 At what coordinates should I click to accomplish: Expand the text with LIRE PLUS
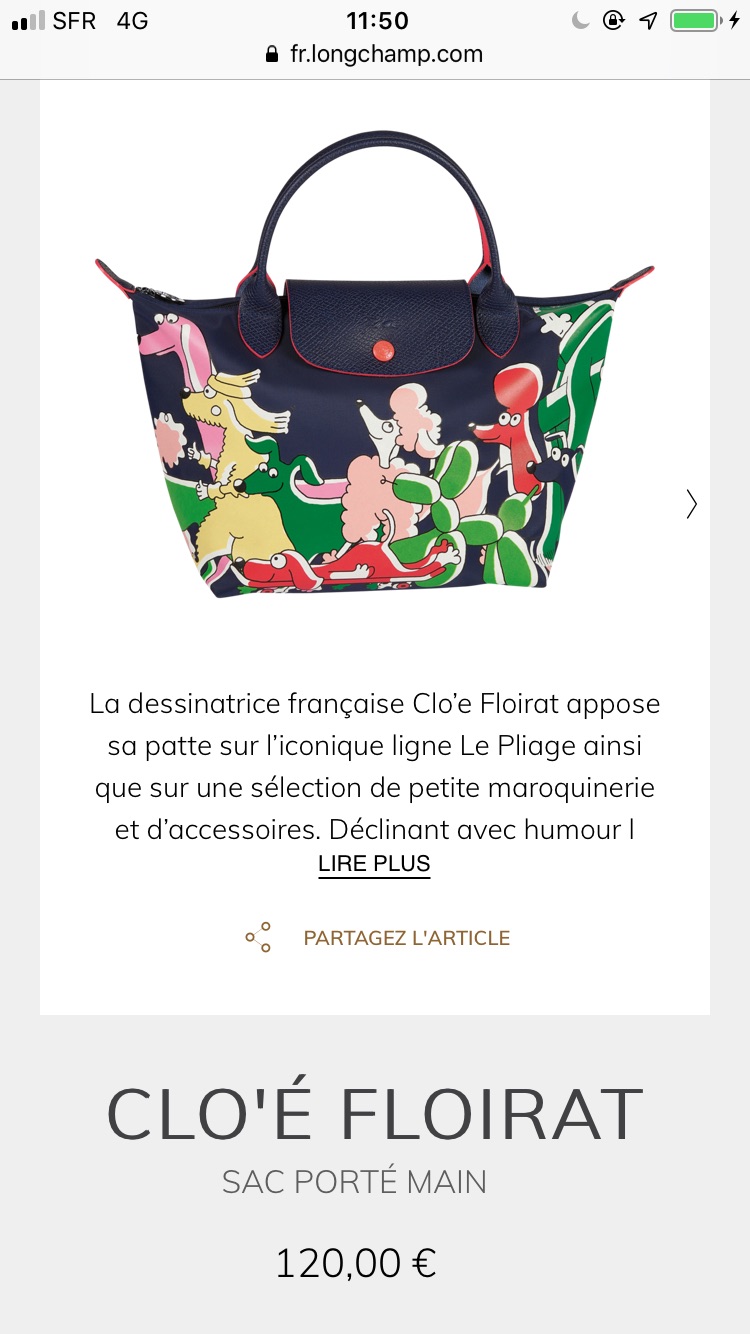coord(374,864)
